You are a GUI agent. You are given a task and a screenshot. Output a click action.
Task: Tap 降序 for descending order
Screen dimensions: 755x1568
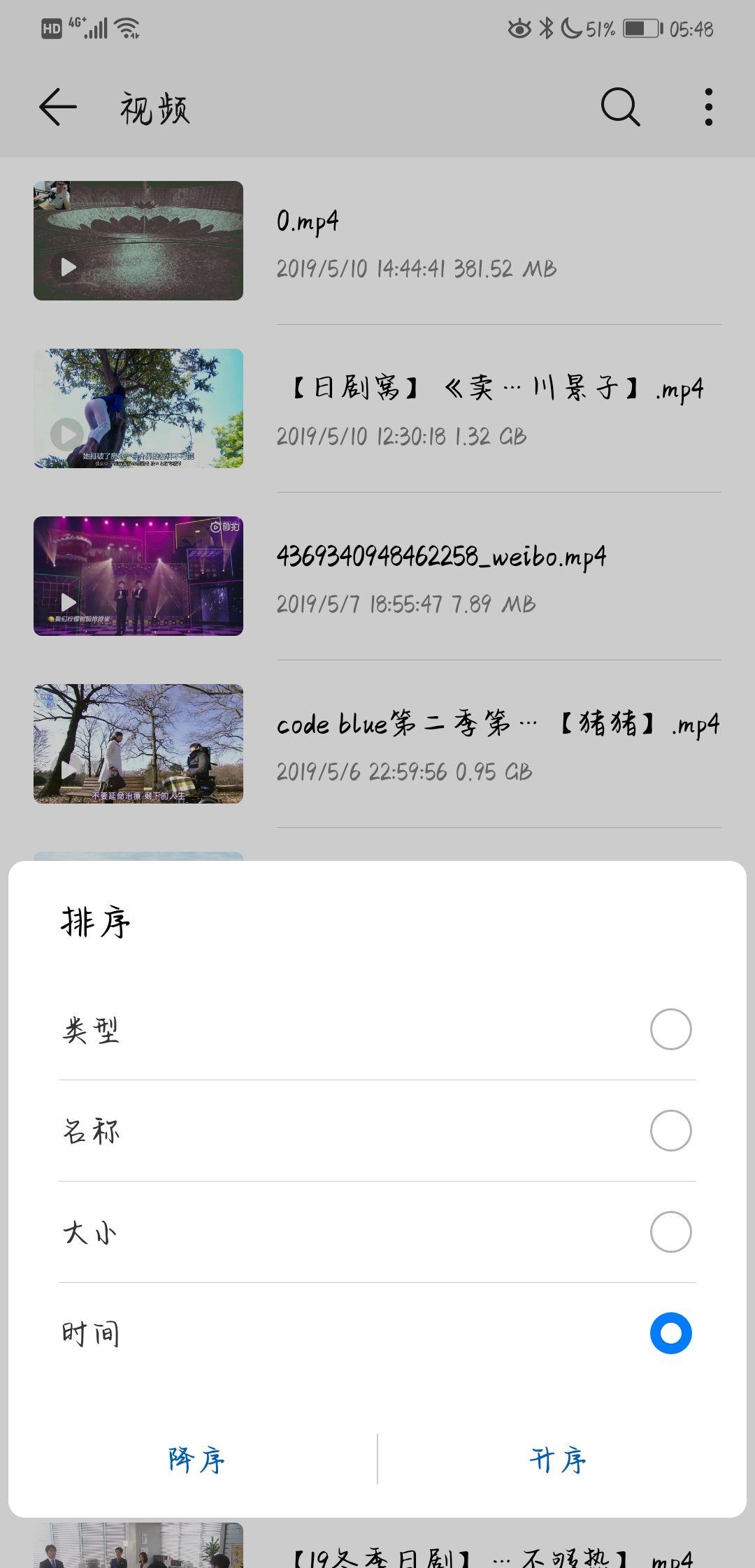pyautogui.click(x=196, y=1459)
